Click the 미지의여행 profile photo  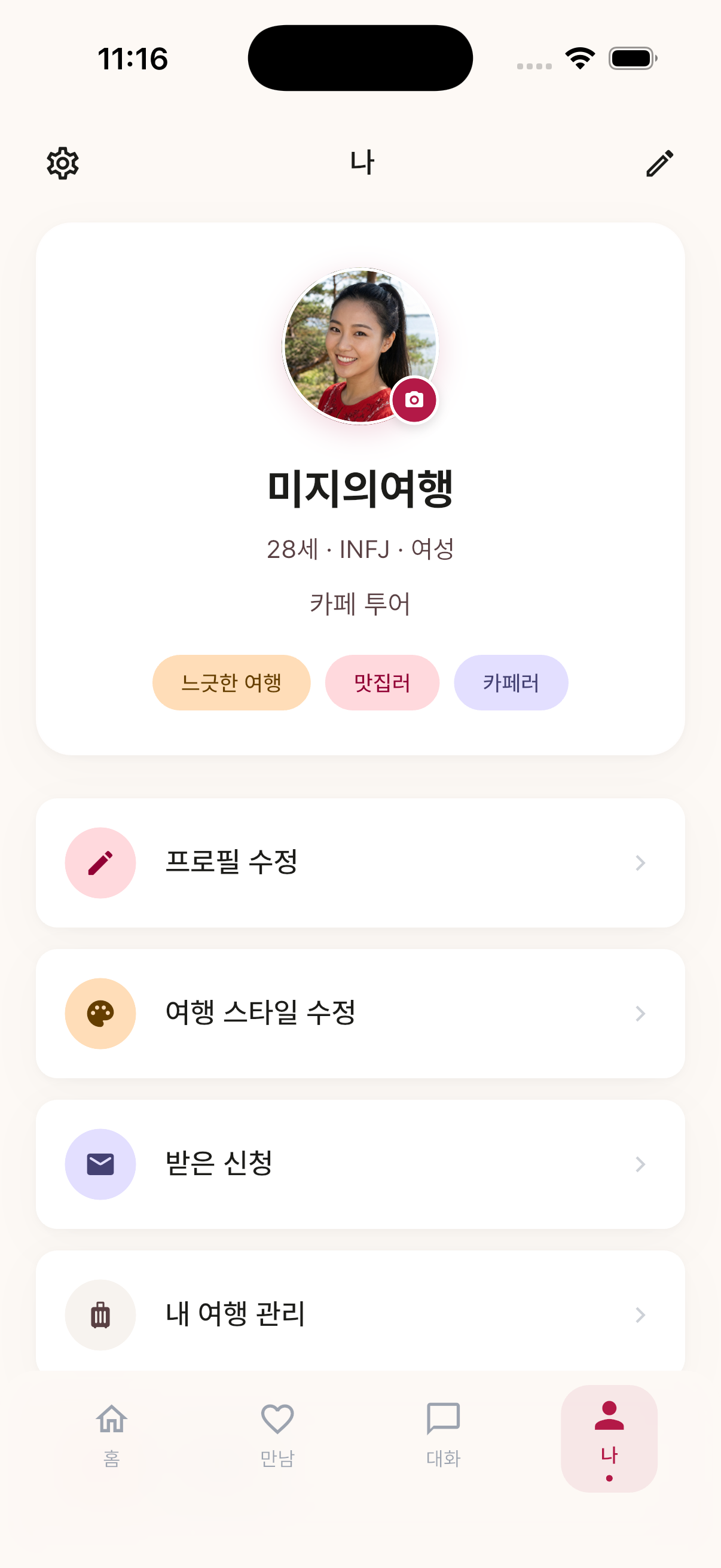[x=360, y=345]
